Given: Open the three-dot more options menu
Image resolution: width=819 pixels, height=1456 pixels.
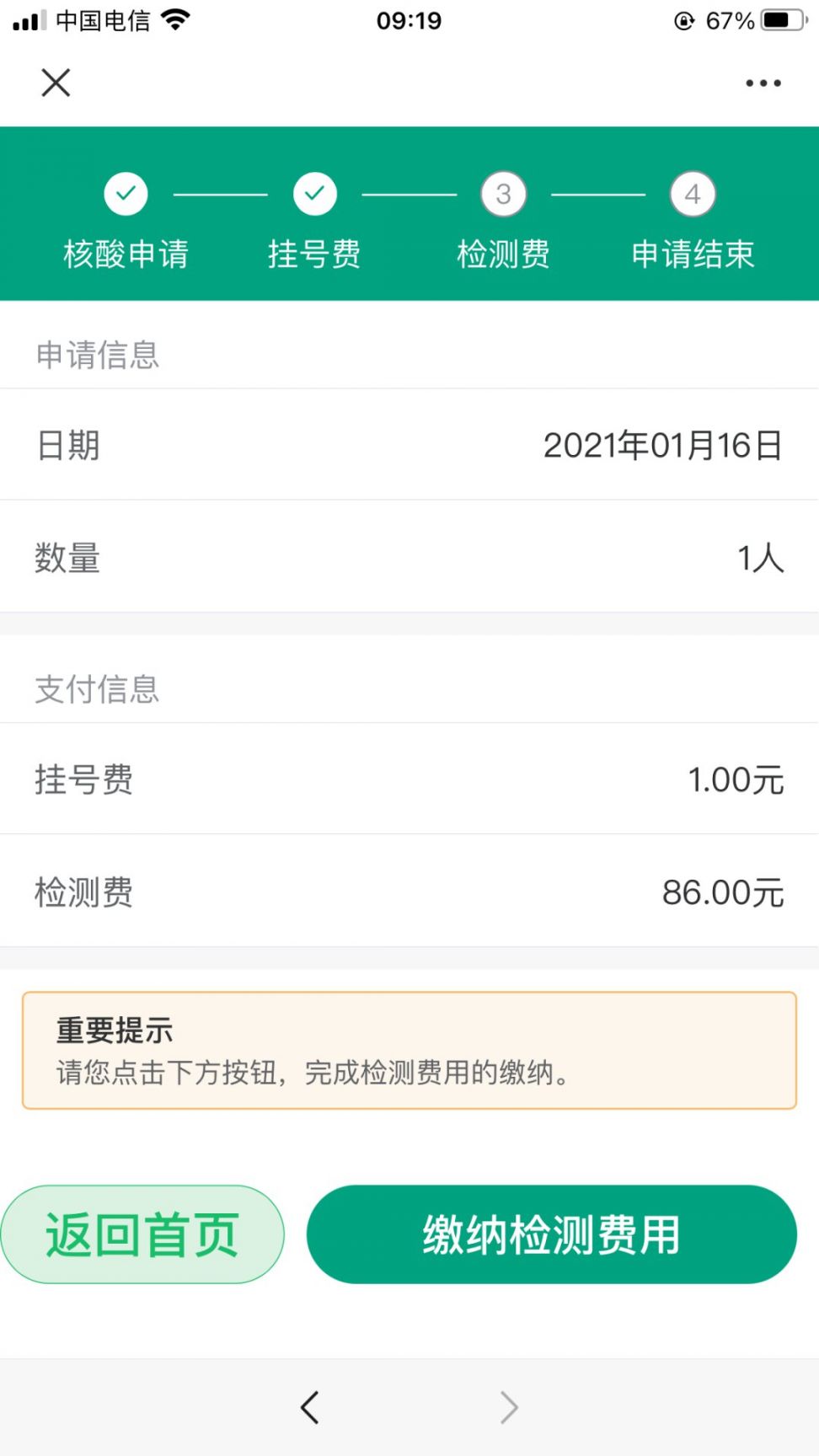Looking at the screenshot, I should [x=763, y=83].
